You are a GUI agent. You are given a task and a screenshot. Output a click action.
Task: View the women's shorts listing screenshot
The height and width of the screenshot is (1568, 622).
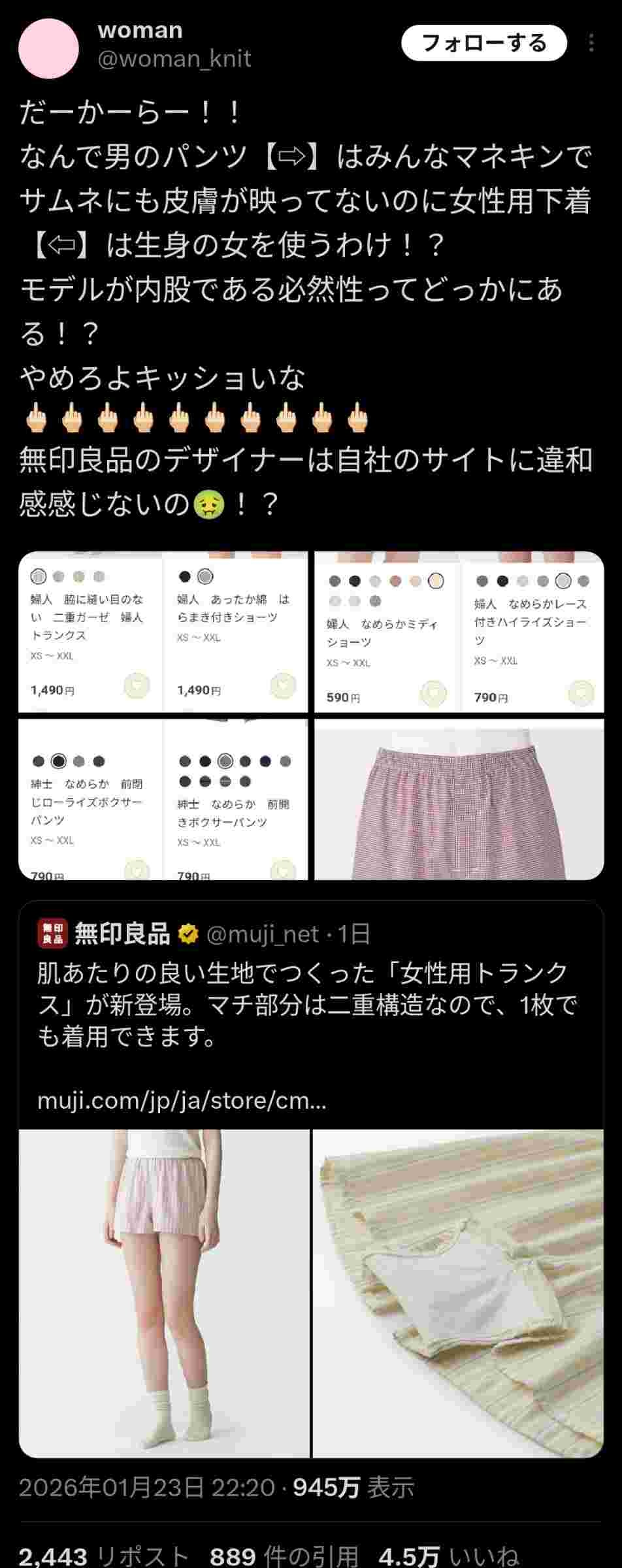point(459,631)
